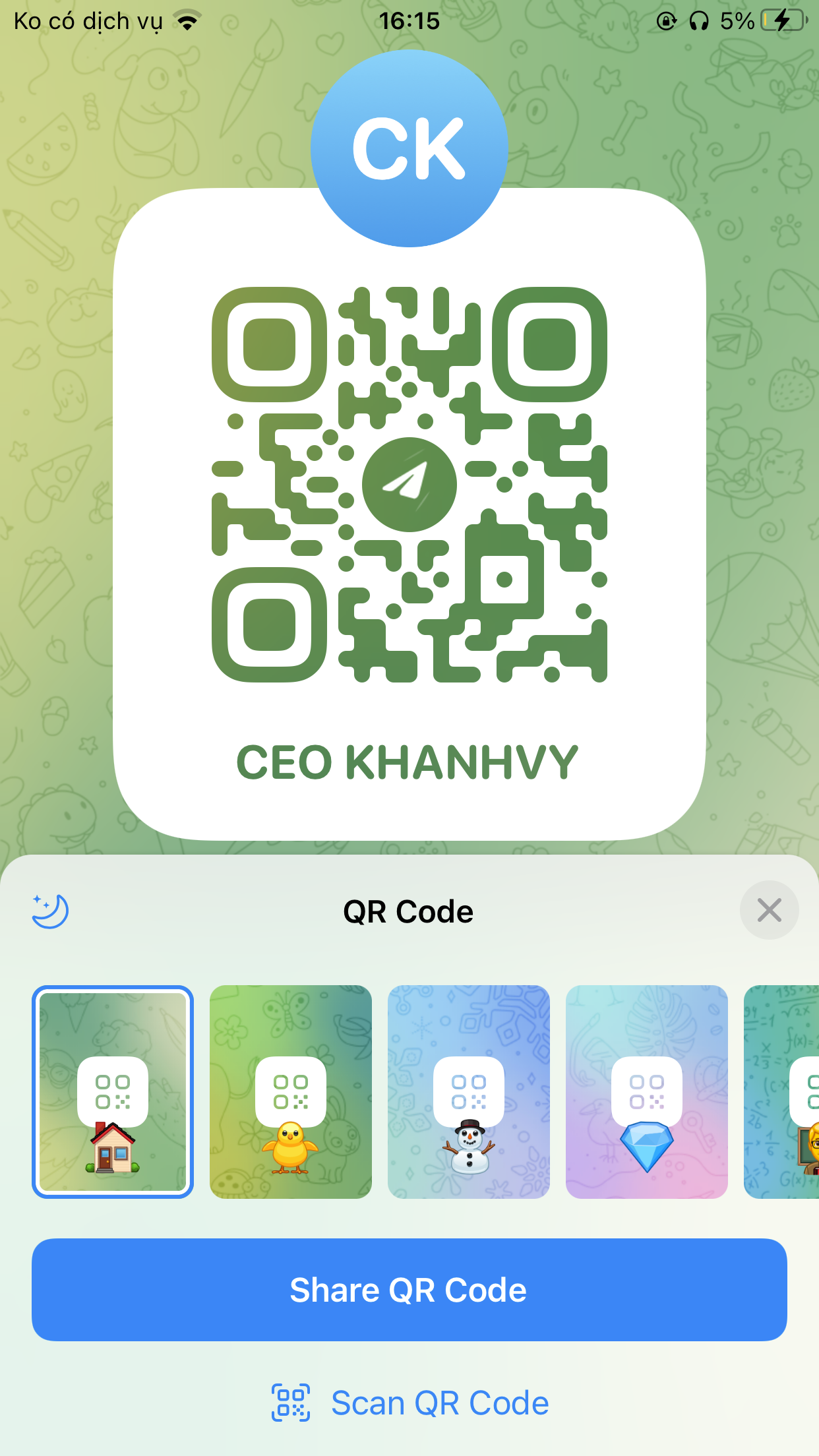Close the QR Code panel
This screenshot has width=819, height=1456.
[x=769, y=910]
